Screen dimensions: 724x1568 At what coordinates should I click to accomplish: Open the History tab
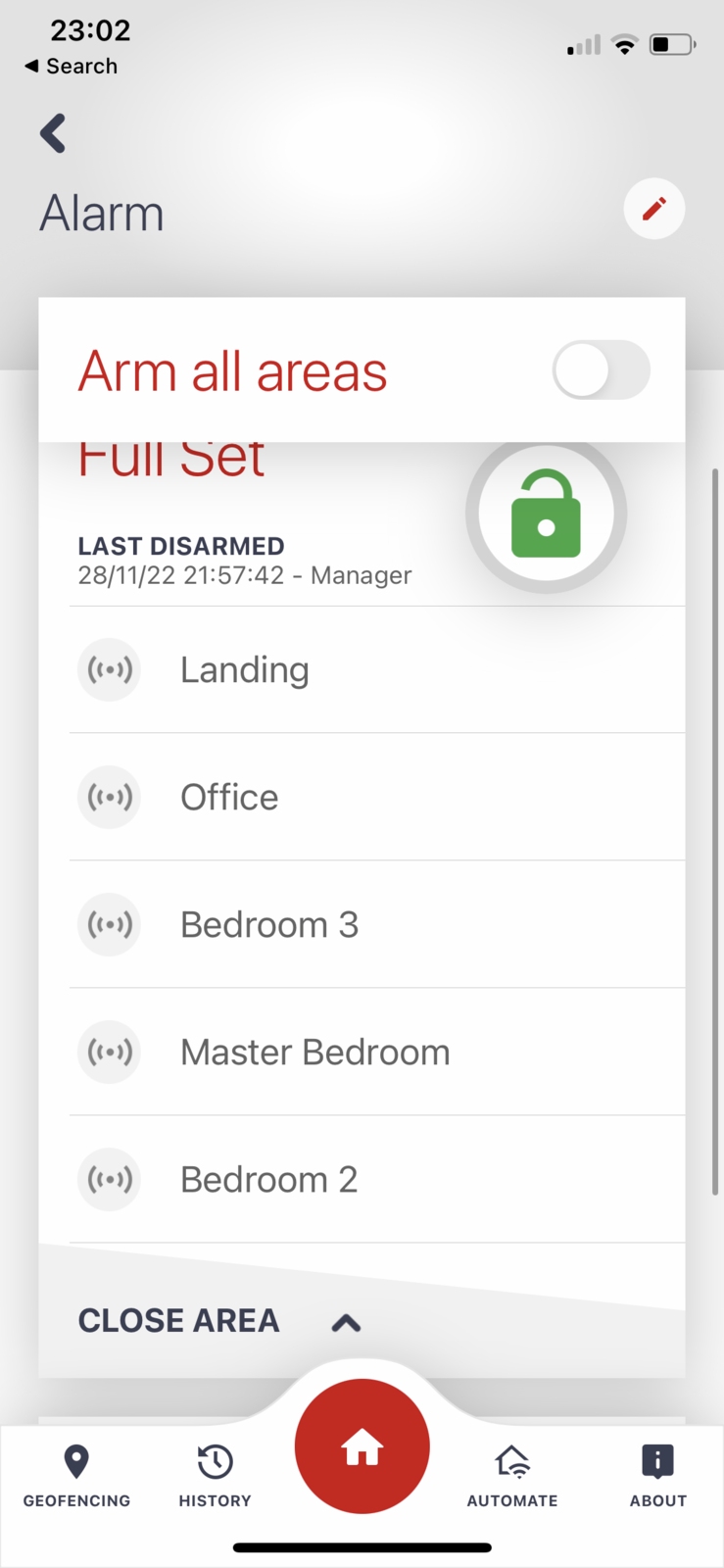click(x=215, y=1475)
